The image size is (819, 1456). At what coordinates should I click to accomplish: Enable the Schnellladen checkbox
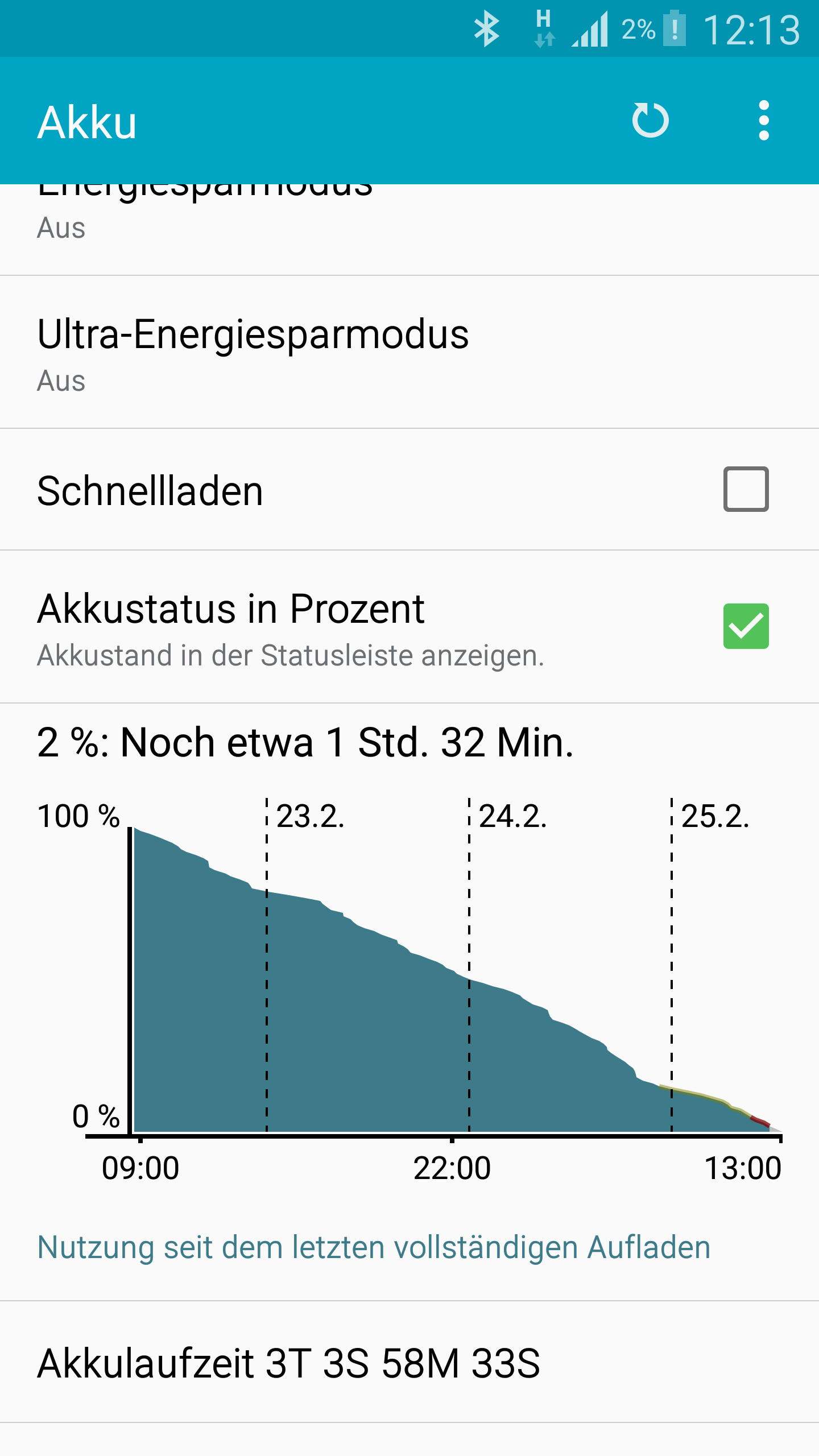[746, 489]
